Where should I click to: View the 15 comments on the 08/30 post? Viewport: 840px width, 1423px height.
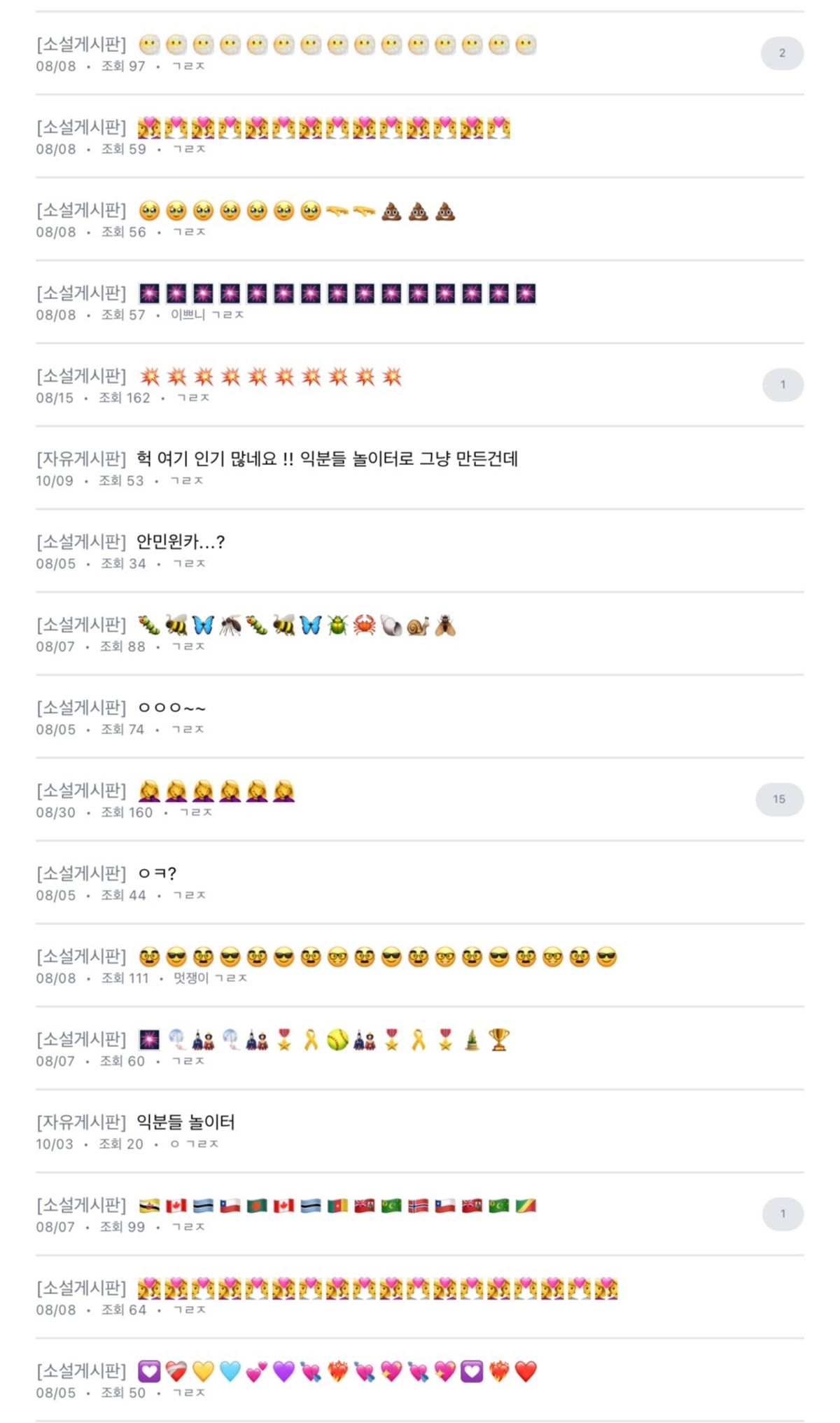[779, 799]
